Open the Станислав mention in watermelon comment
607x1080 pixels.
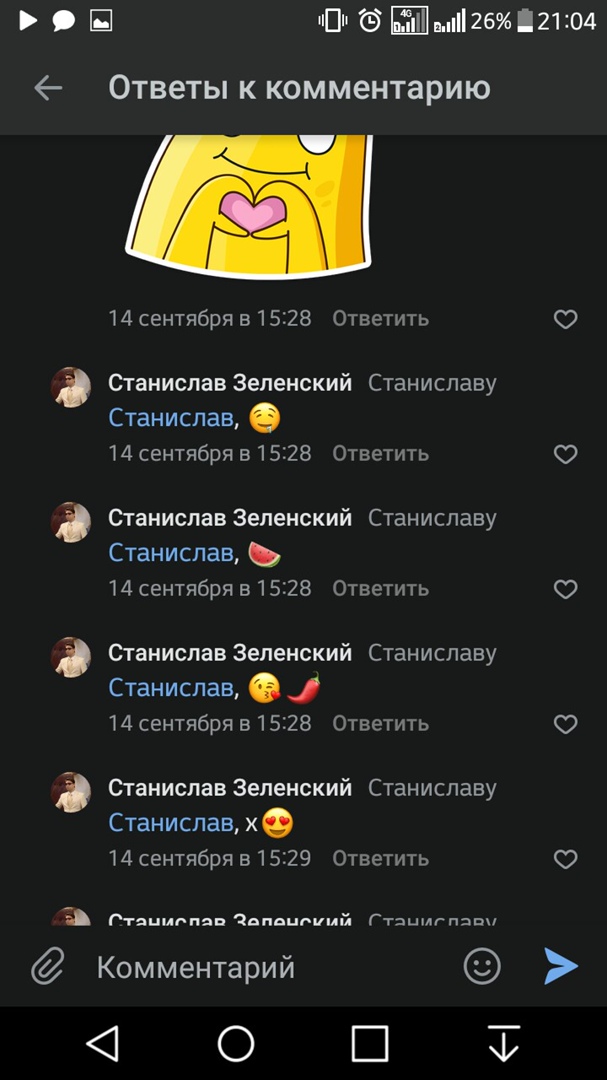tap(170, 553)
